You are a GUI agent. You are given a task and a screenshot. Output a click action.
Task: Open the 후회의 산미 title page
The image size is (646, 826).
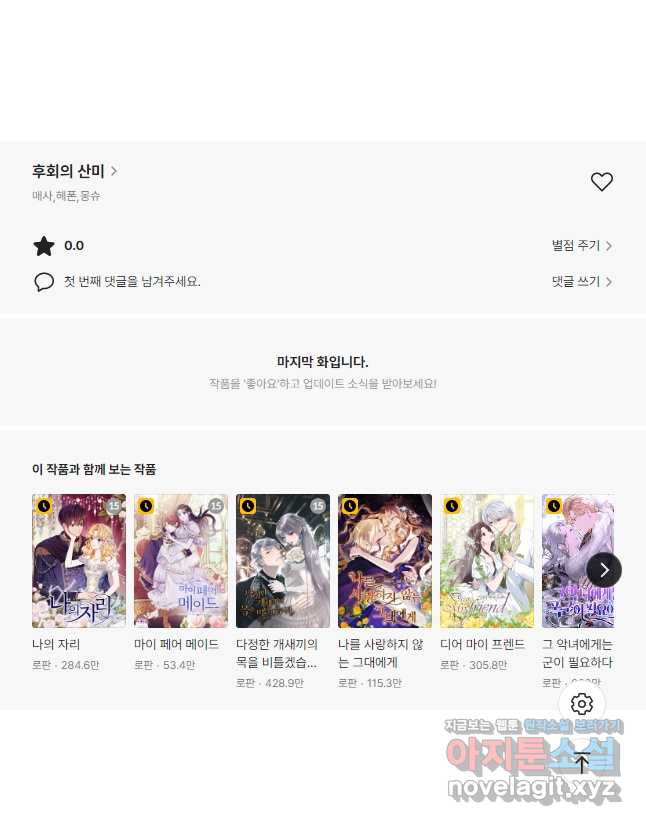[74, 172]
